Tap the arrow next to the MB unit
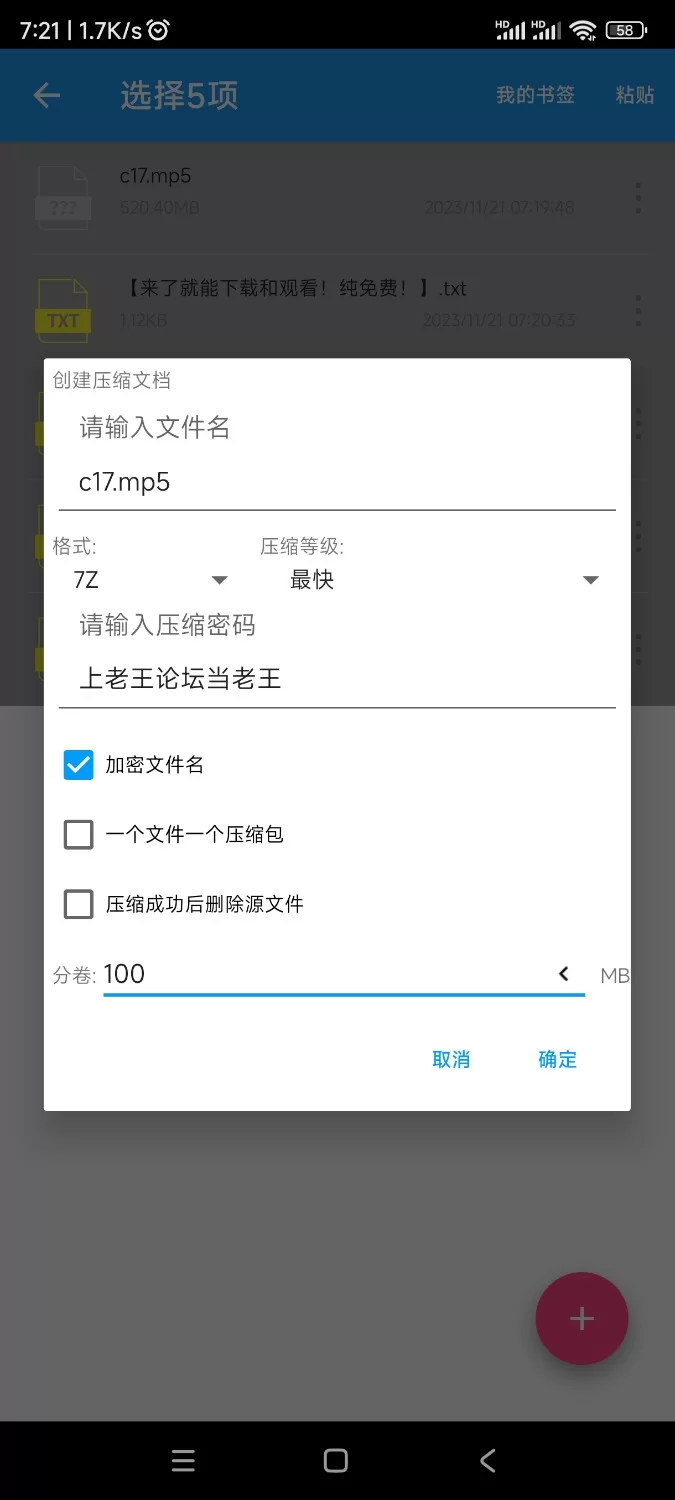The width and height of the screenshot is (675, 1500). (564, 974)
